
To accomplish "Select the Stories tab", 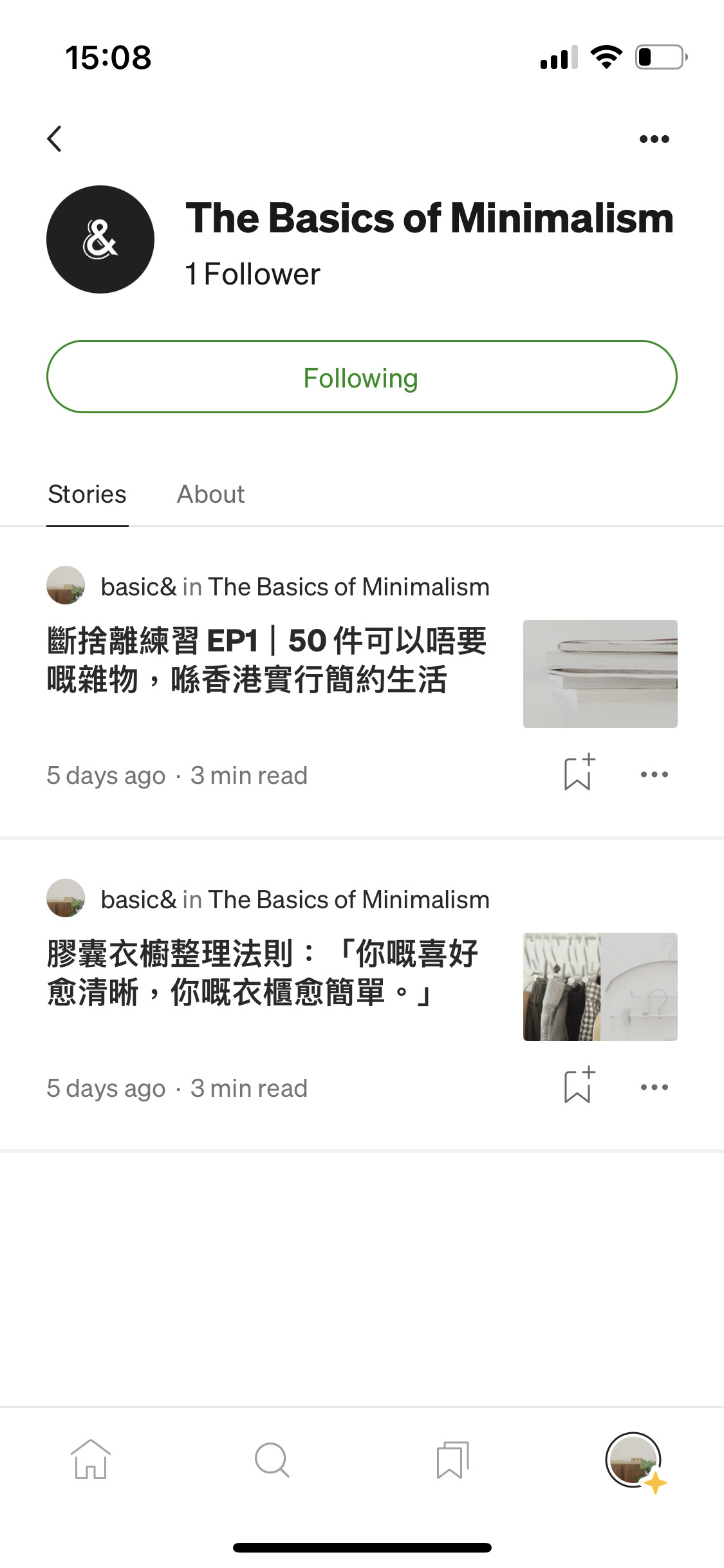I will pos(88,494).
